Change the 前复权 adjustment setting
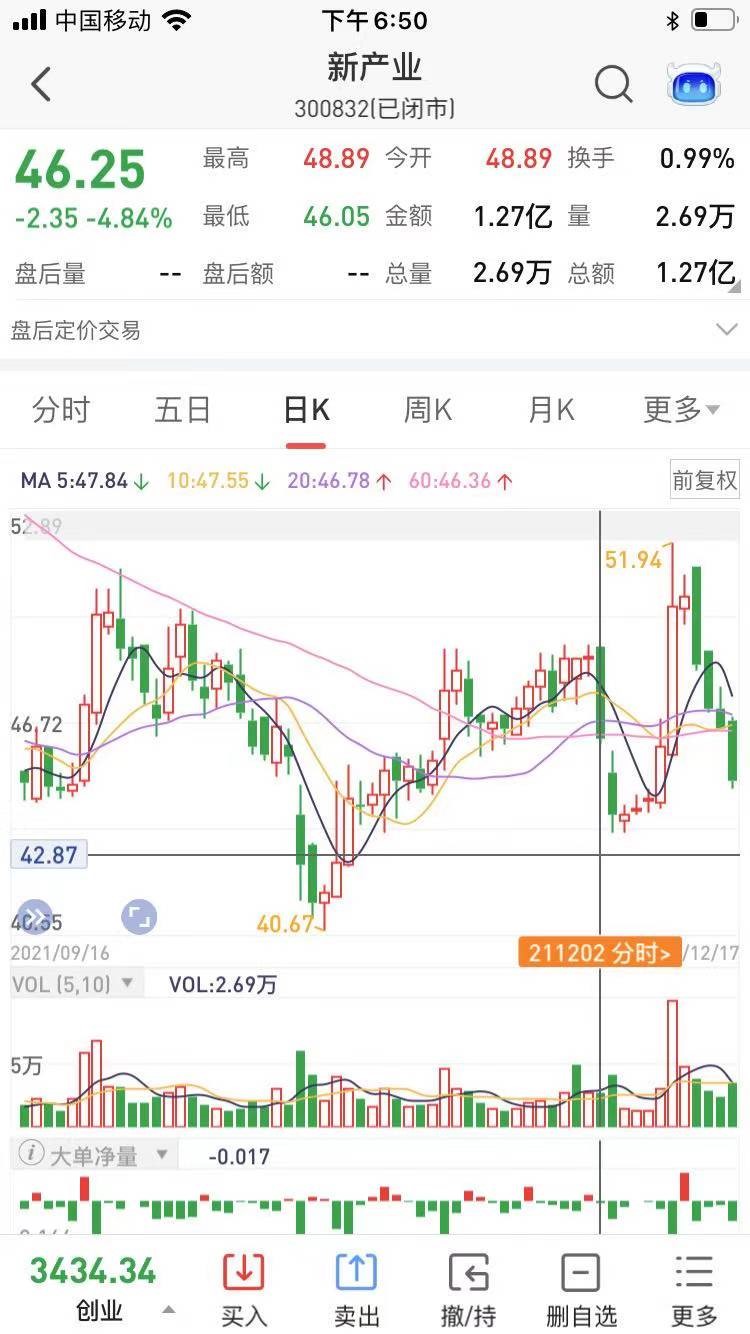This screenshot has width=750, height=1334. [704, 480]
